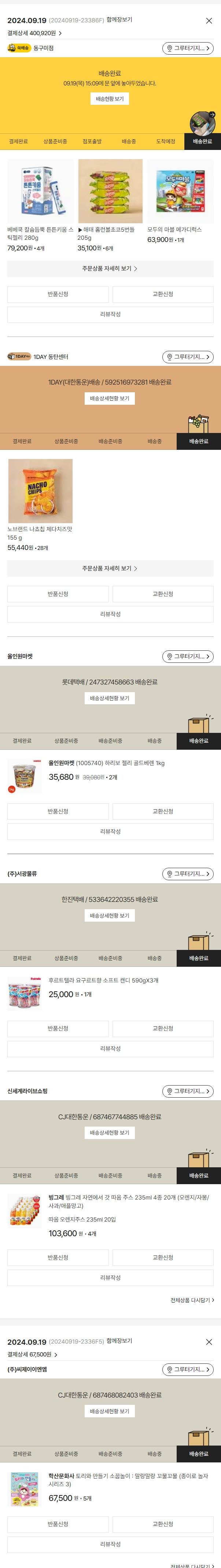Screen dimensions: 221x1568
Task: View 배송상세현황 for 1DAY 동탄센터 shipment
Action: [110, 399]
